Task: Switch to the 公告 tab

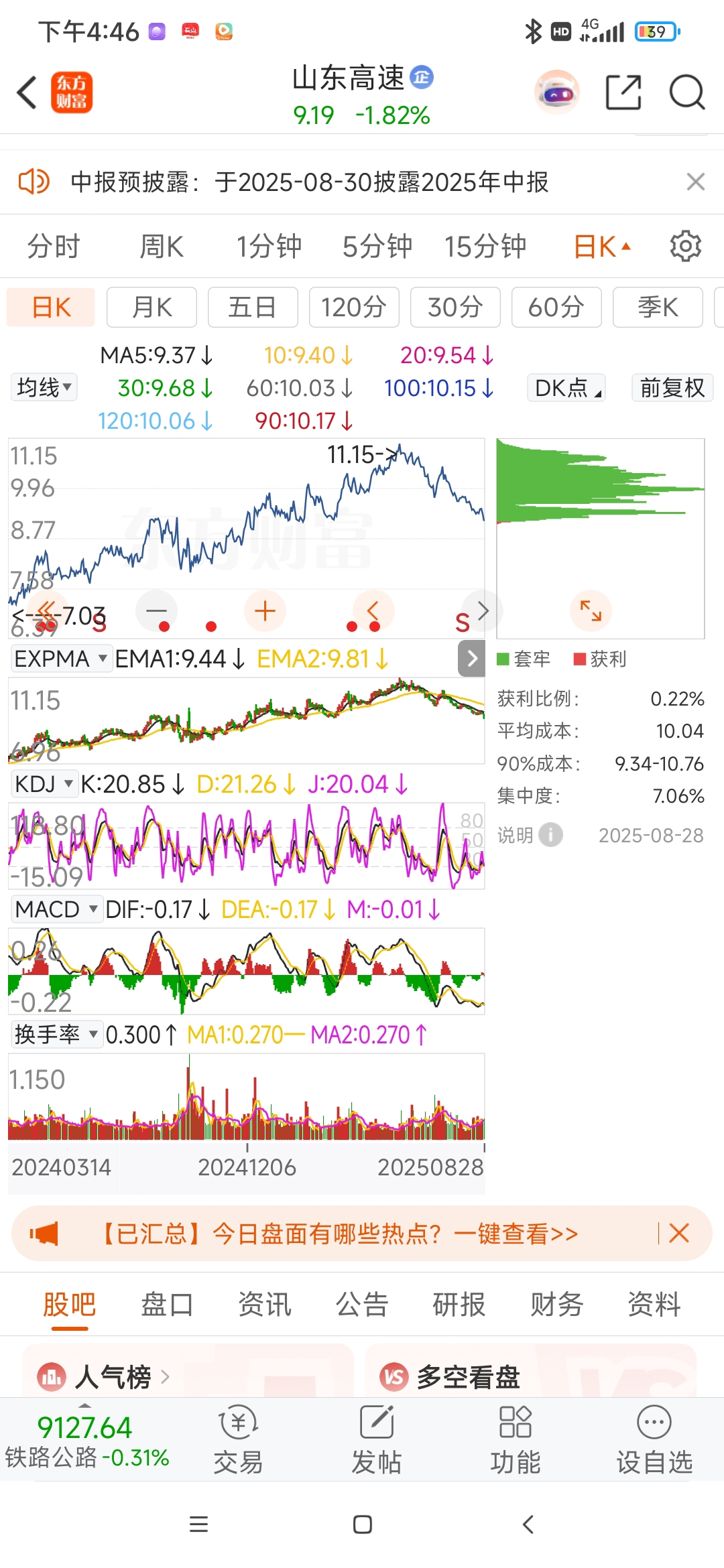Action: coord(362,1305)
